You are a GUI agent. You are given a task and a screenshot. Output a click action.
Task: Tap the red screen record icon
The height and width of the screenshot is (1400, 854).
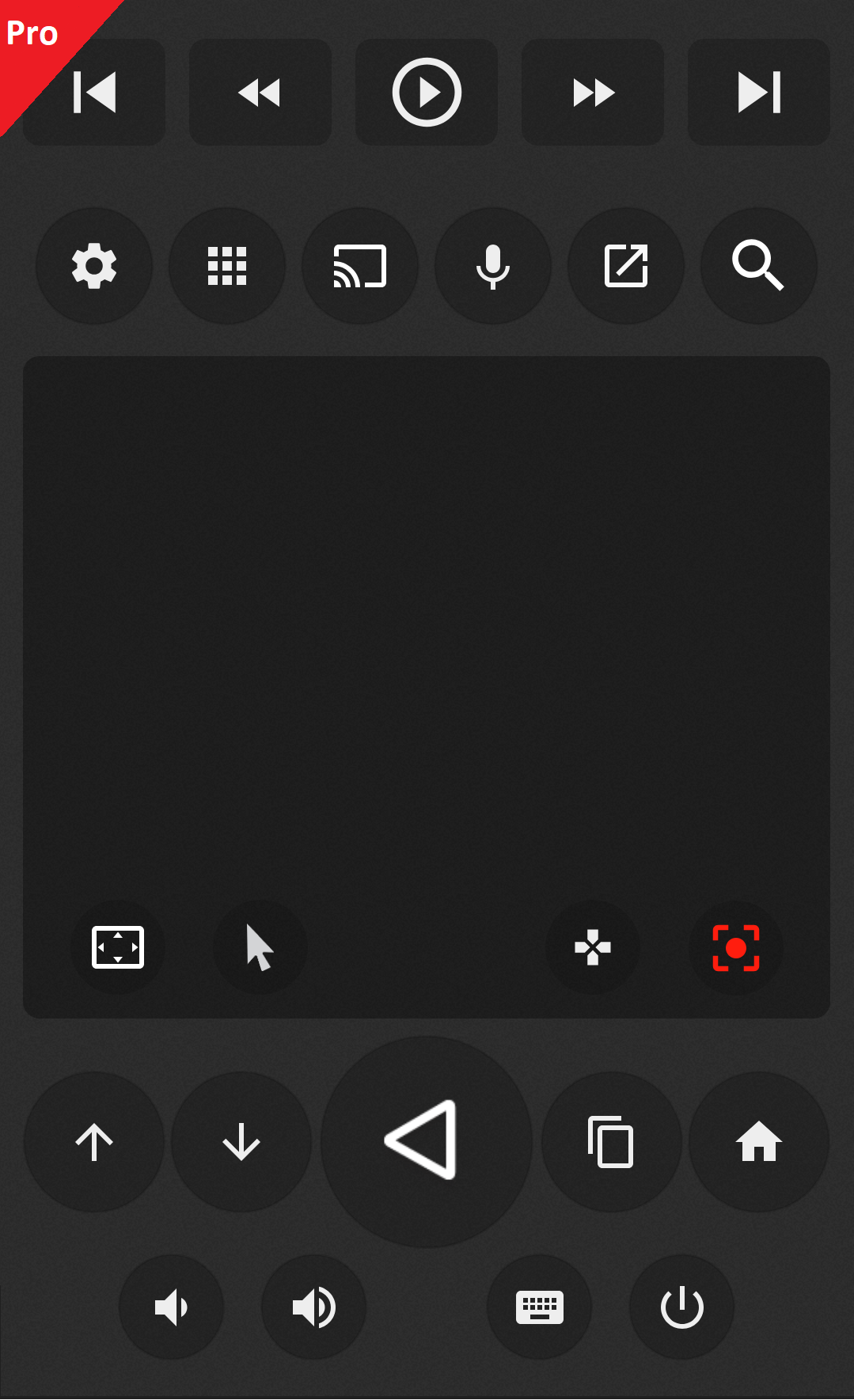click(736, 947)
